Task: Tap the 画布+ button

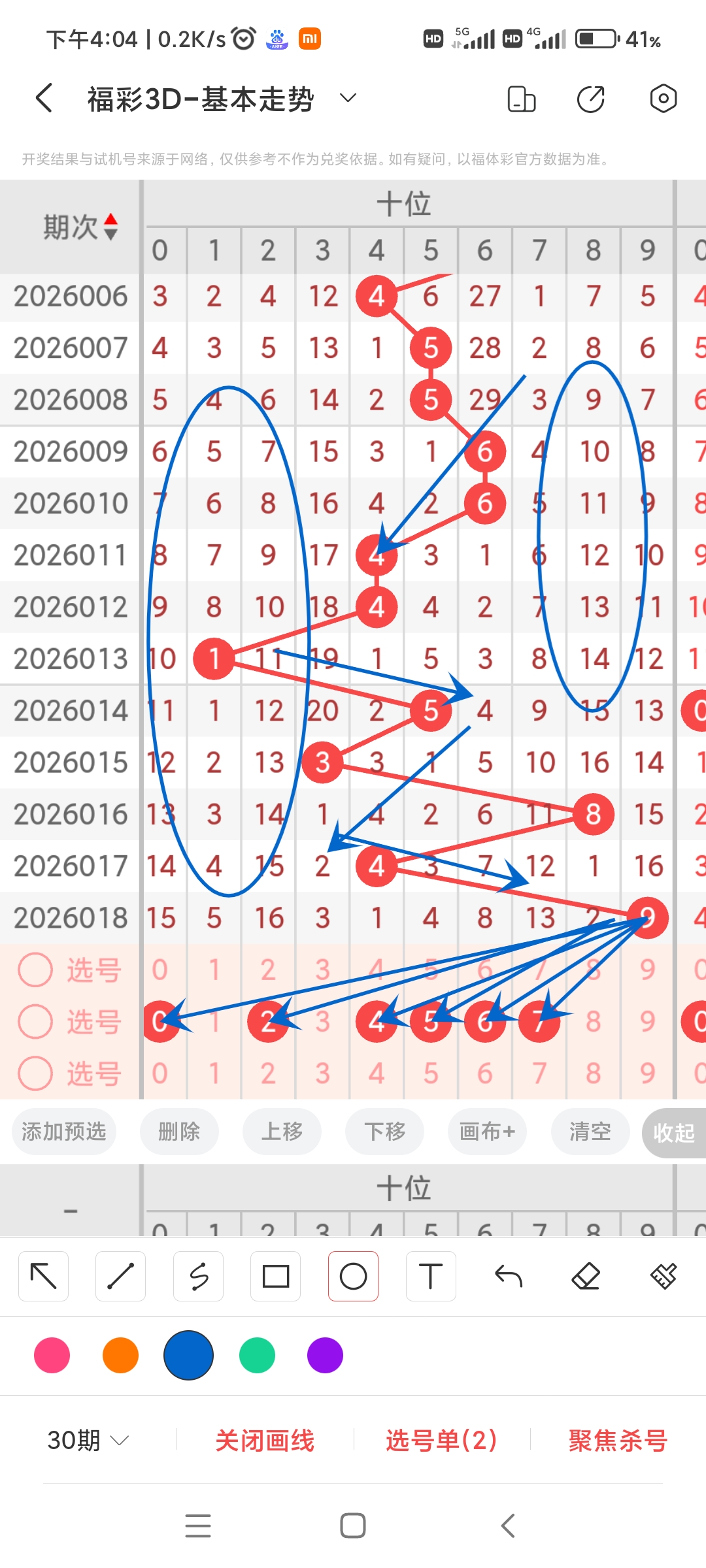Action: click(487, 1131)
